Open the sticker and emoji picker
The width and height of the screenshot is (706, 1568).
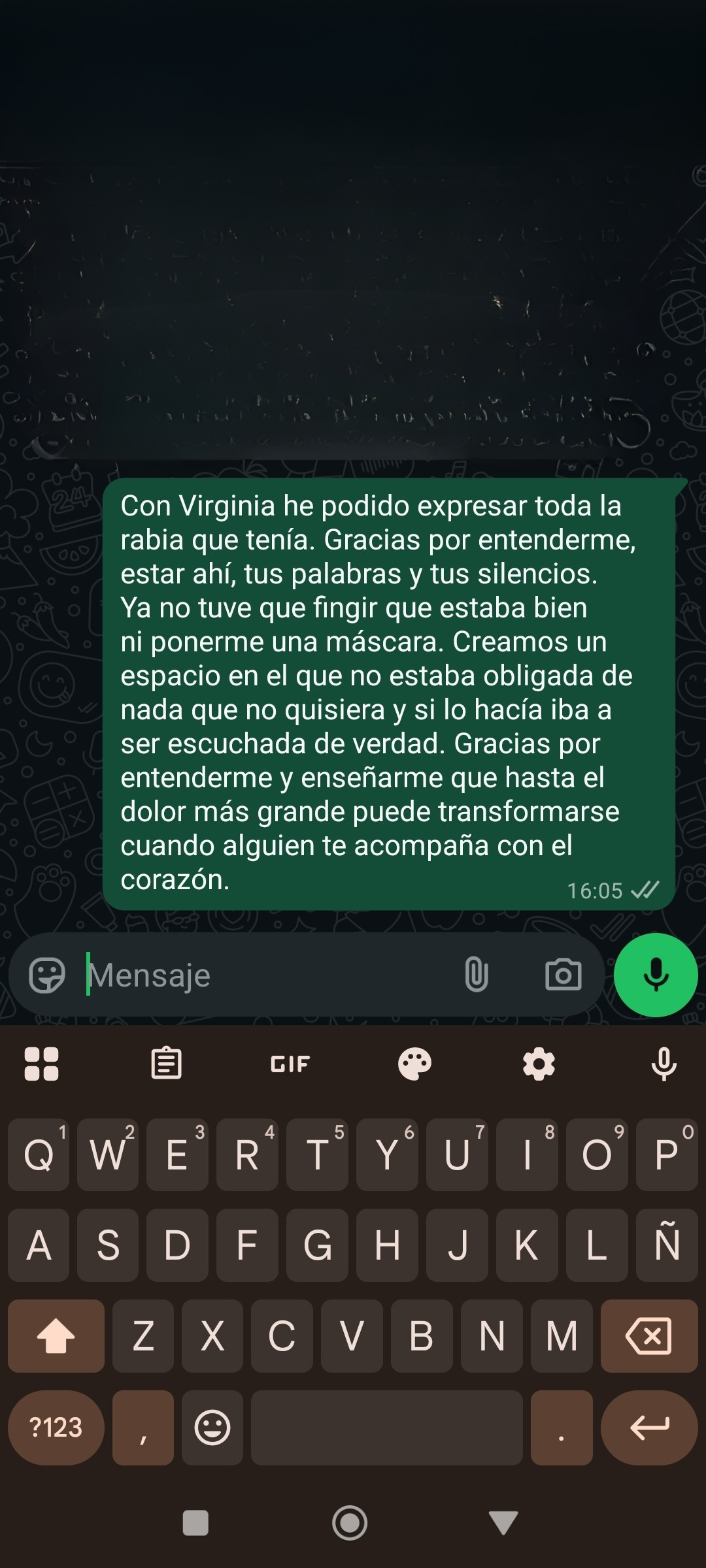[47, 975]
